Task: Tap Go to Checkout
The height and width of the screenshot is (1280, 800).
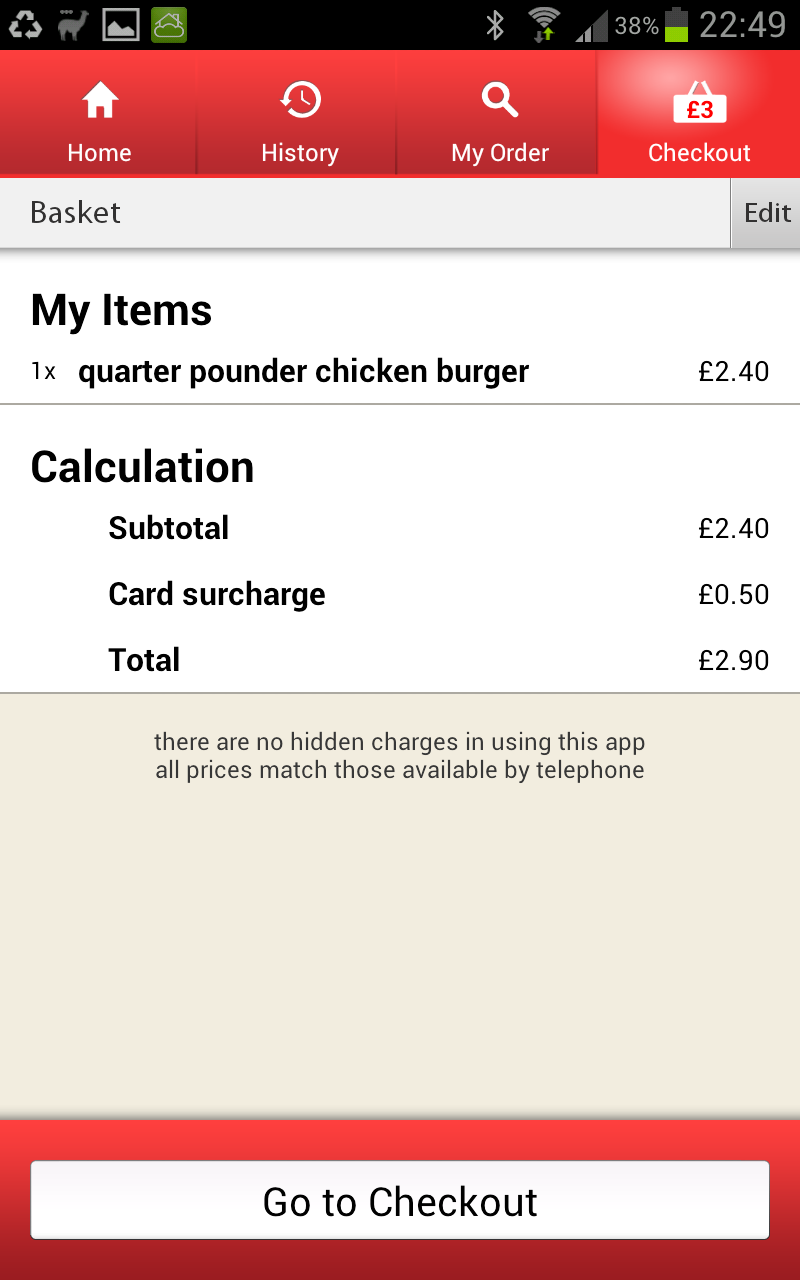Action: click(400, 1200)
